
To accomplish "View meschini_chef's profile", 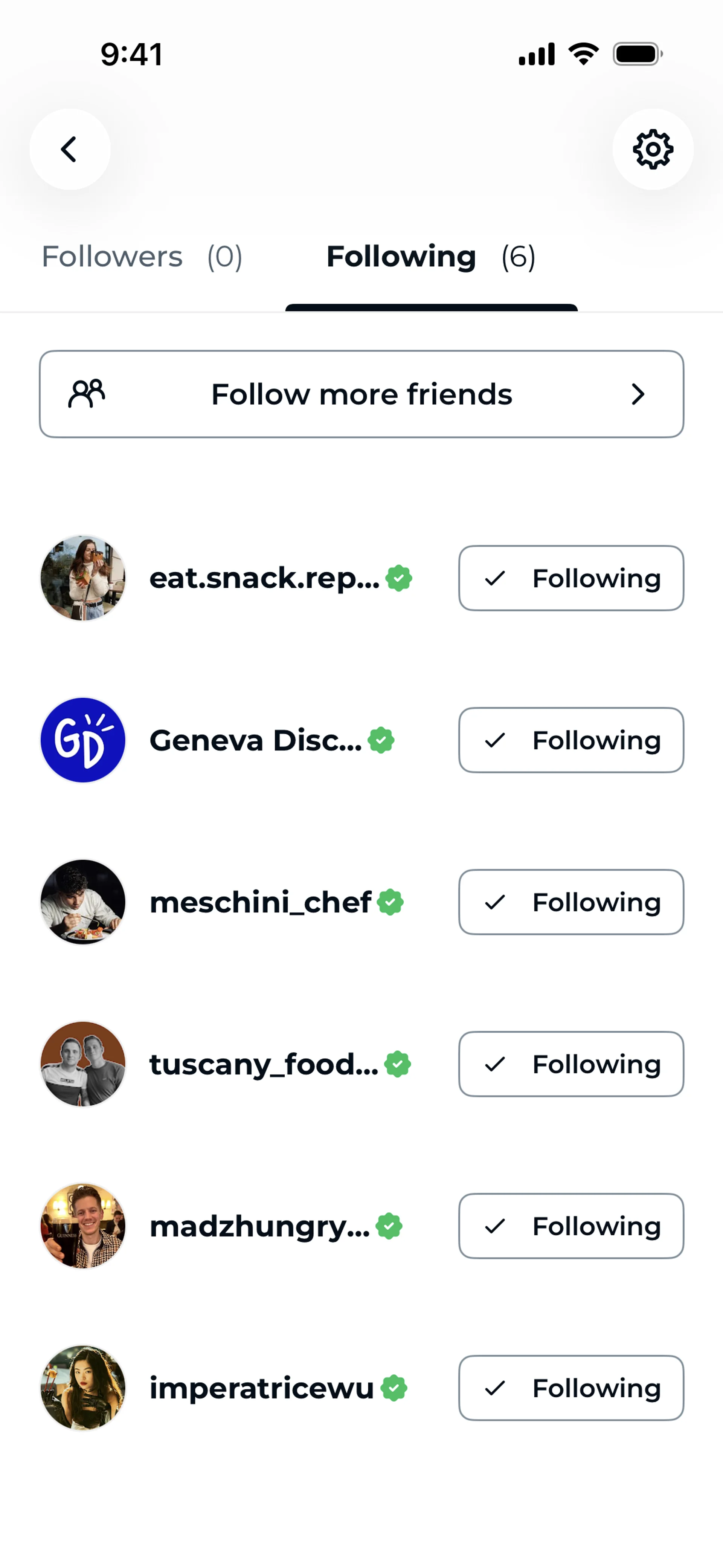I will coord(261,902).
